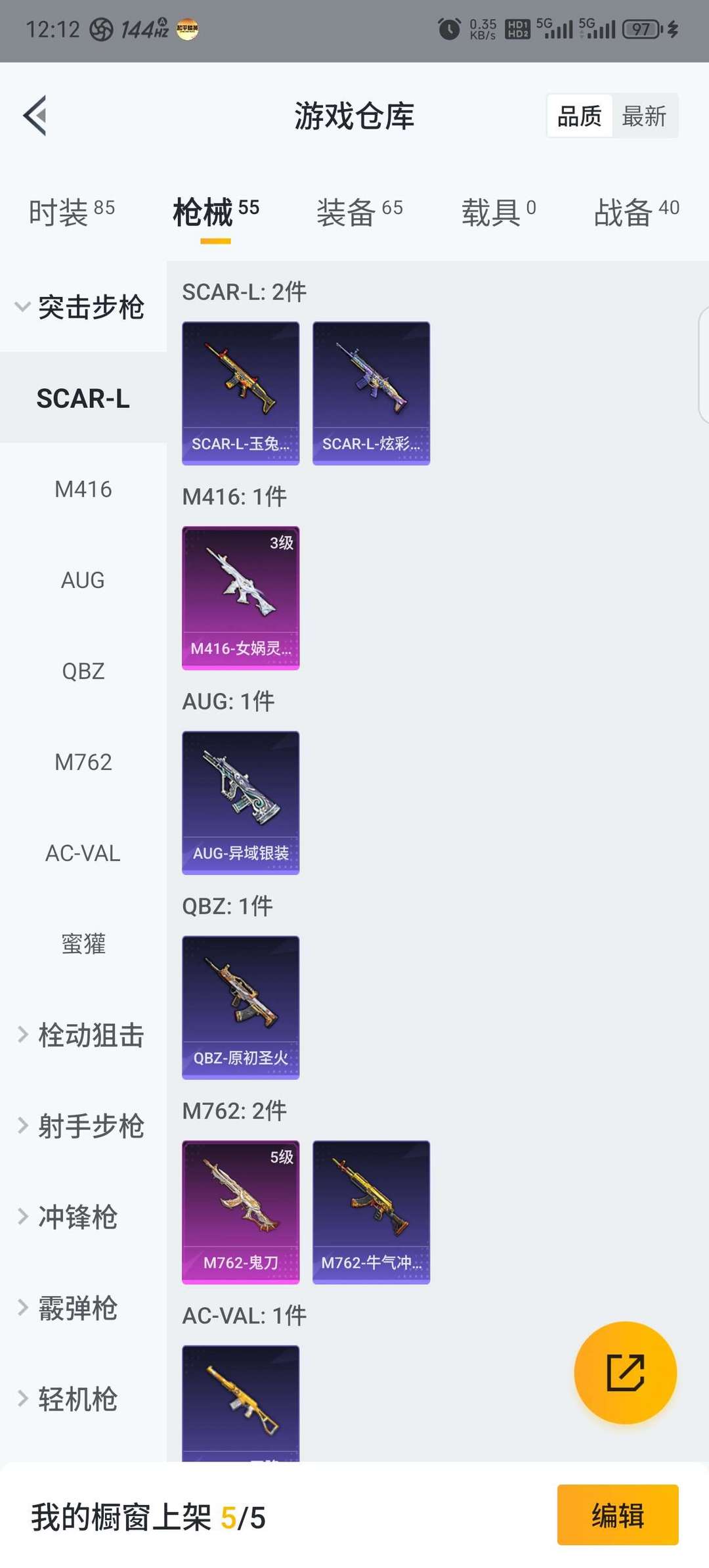Select AUG in the sidebar
The width and height of the screenshot is (709, 1568).
83,580
